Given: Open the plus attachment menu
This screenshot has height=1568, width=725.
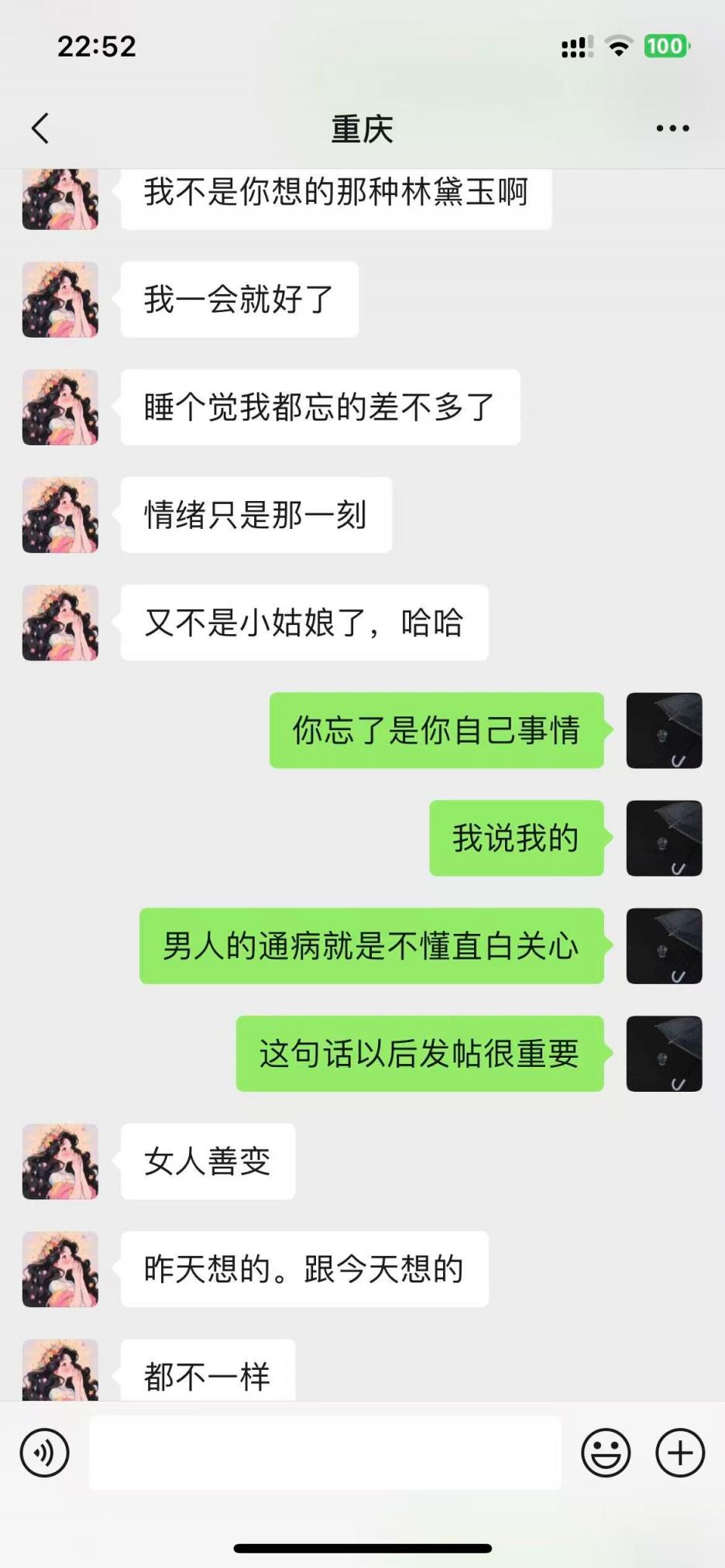Looking at the screenshot, I should (680, 1453).
